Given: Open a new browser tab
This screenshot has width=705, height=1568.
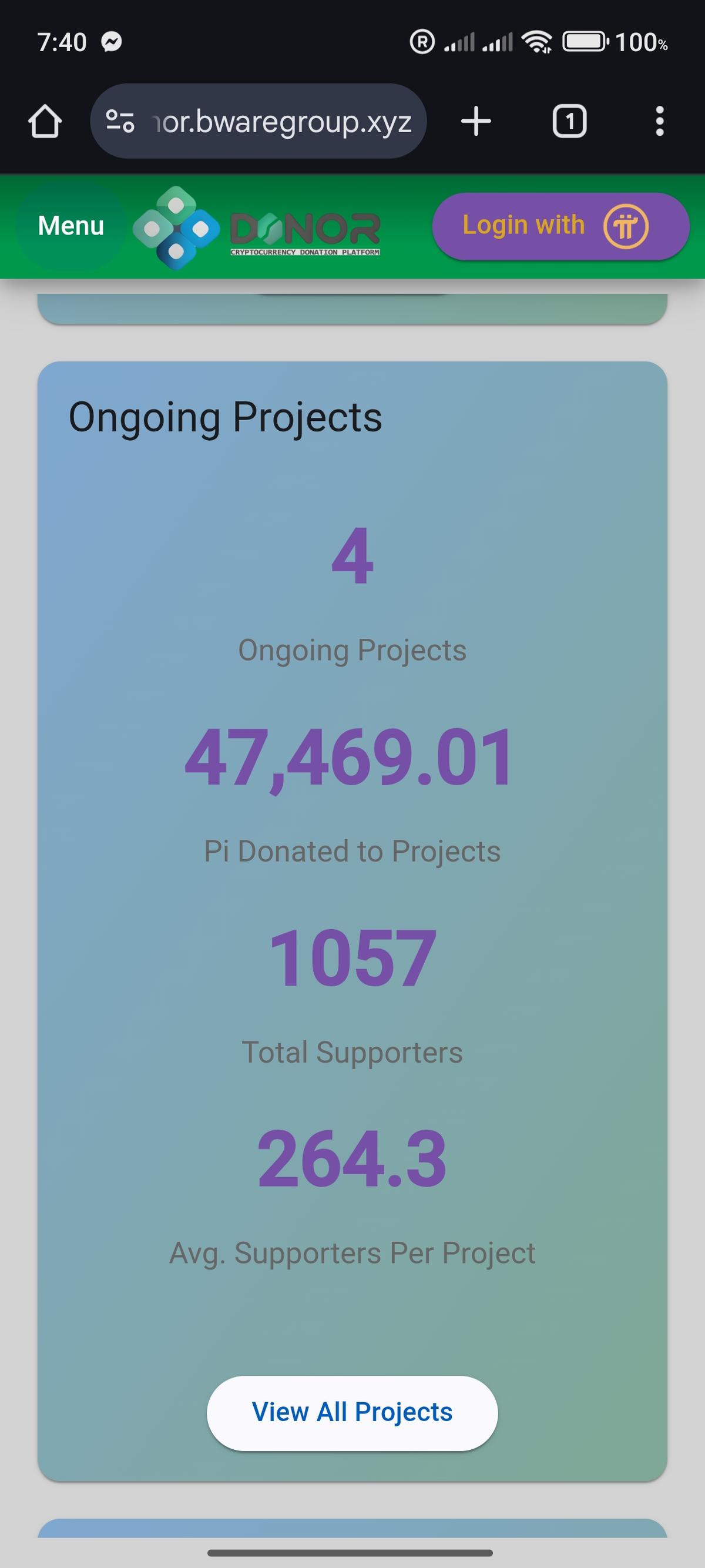Looking at the screenshot, I should [476, 121].
